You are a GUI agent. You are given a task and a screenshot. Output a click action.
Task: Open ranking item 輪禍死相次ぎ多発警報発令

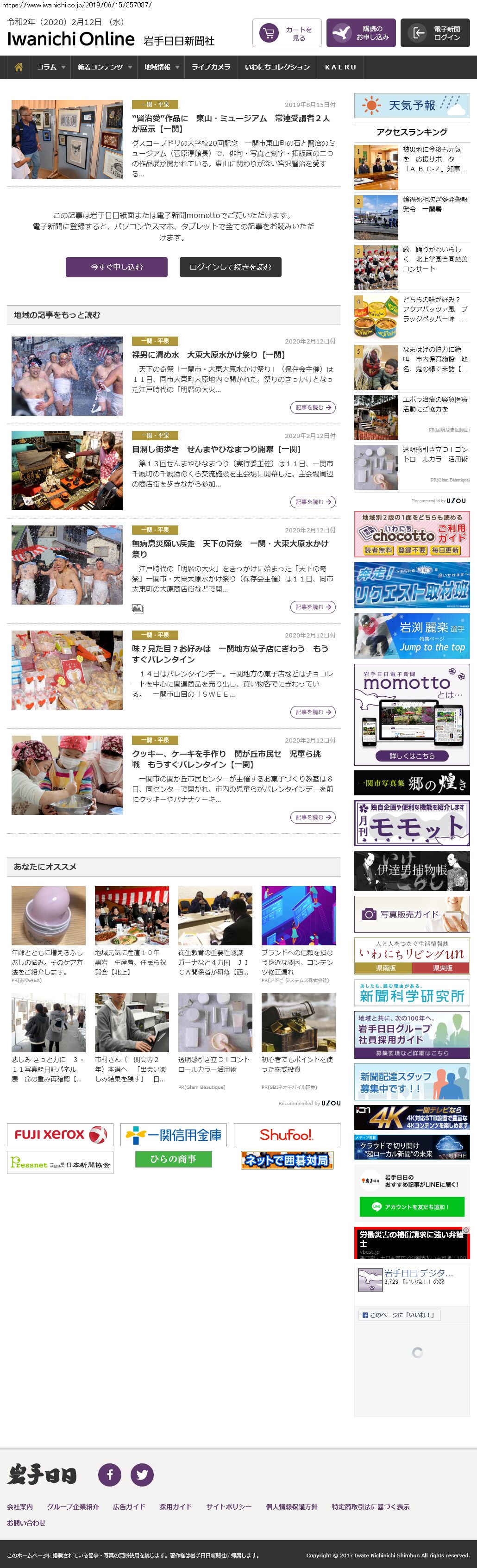pos(434,205)
